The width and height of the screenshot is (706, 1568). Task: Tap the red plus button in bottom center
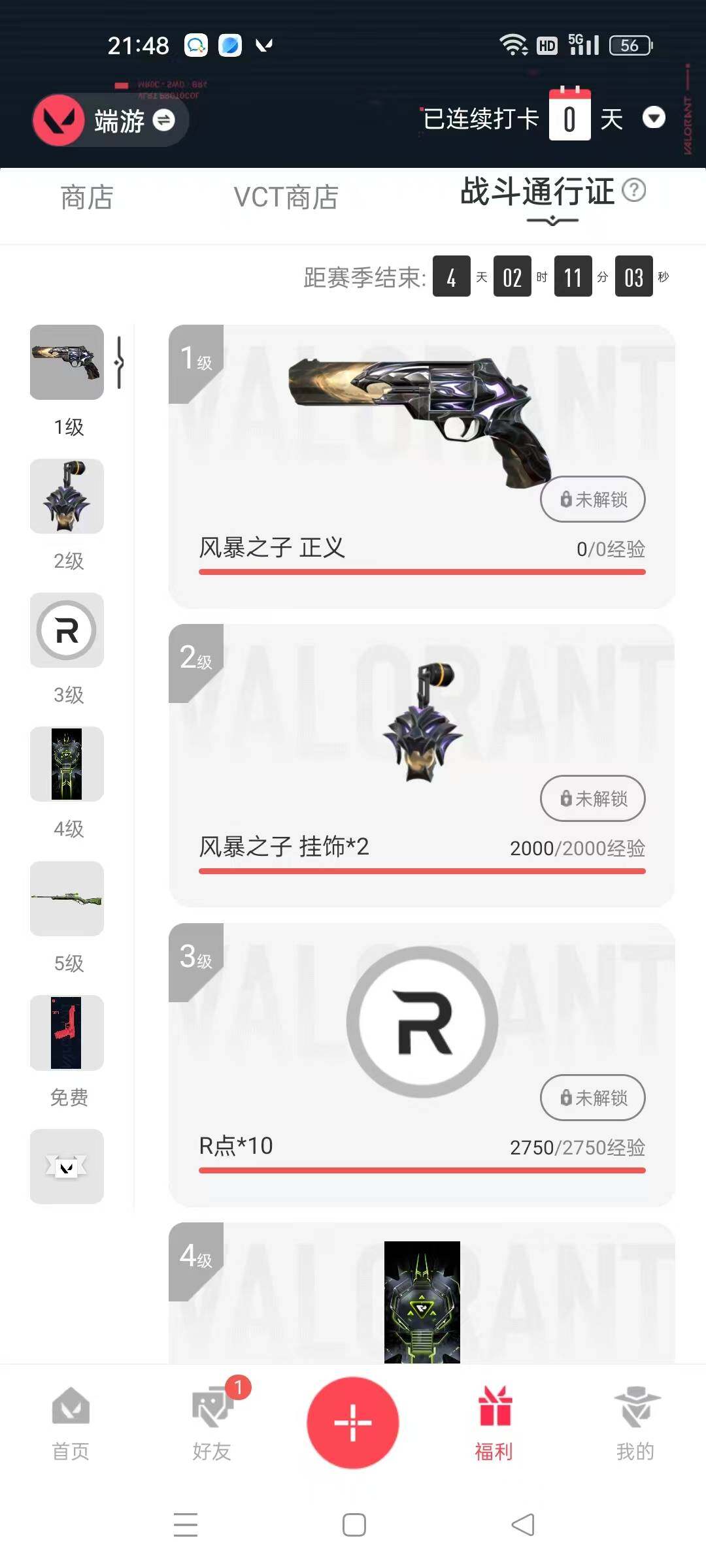pos(352,1424)
